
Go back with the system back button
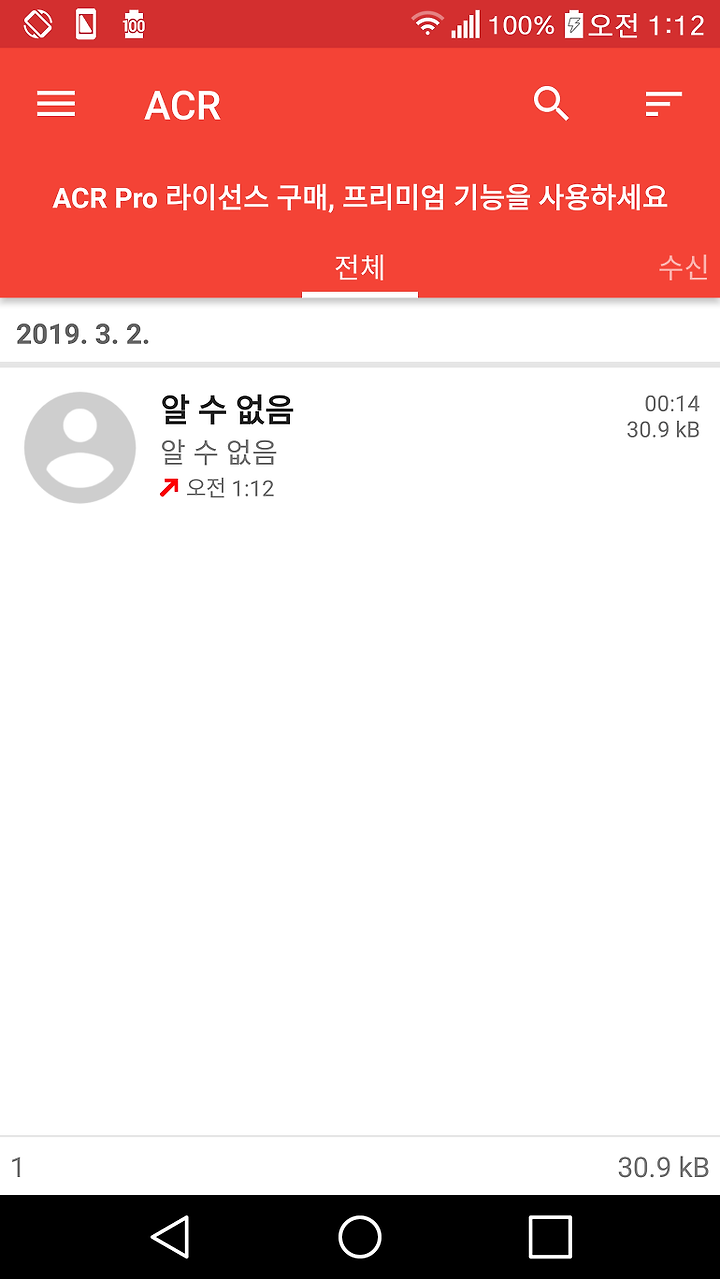pyautogui.click(x=170, y=1237)
